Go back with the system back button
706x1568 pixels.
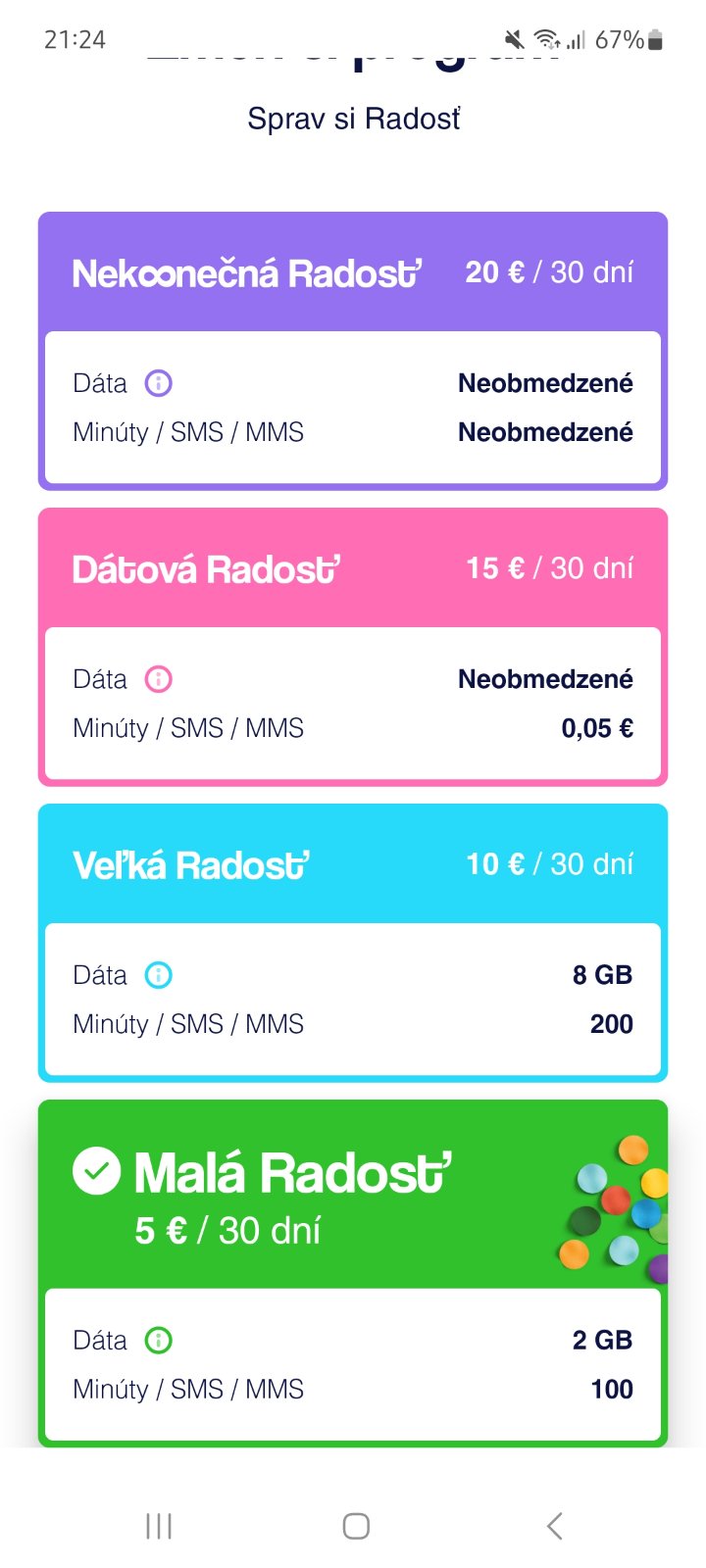(555, 1526)
